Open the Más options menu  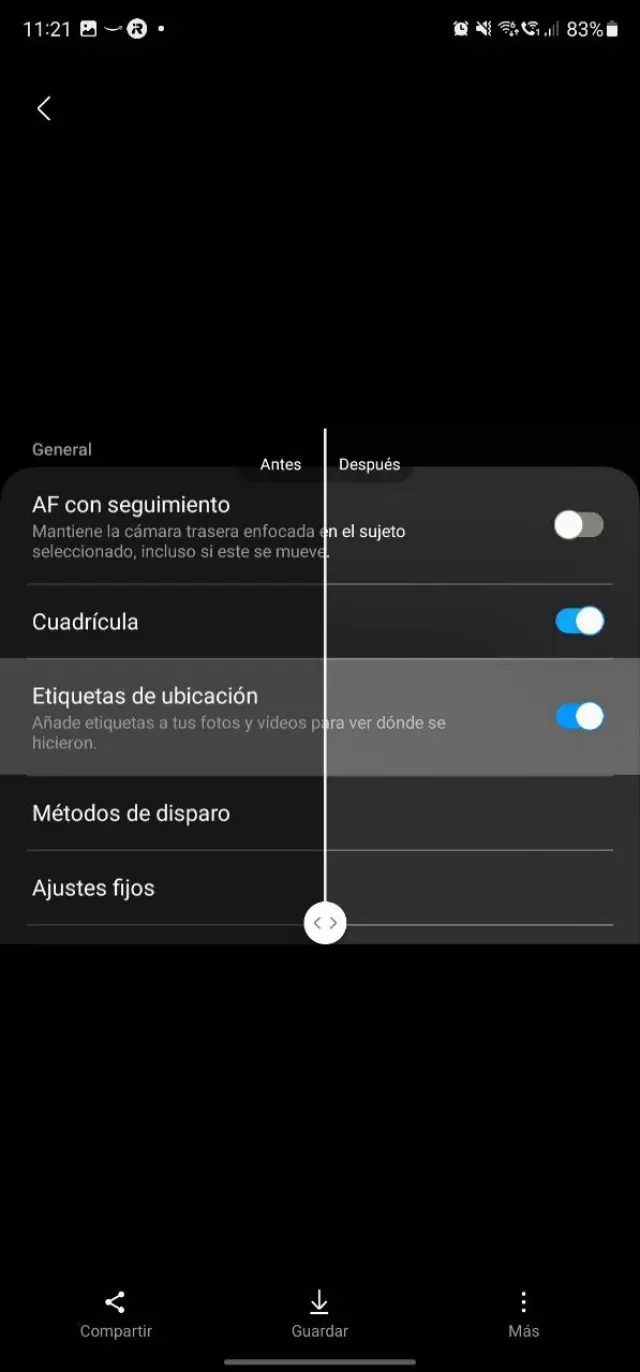(x=523, y=1313)
